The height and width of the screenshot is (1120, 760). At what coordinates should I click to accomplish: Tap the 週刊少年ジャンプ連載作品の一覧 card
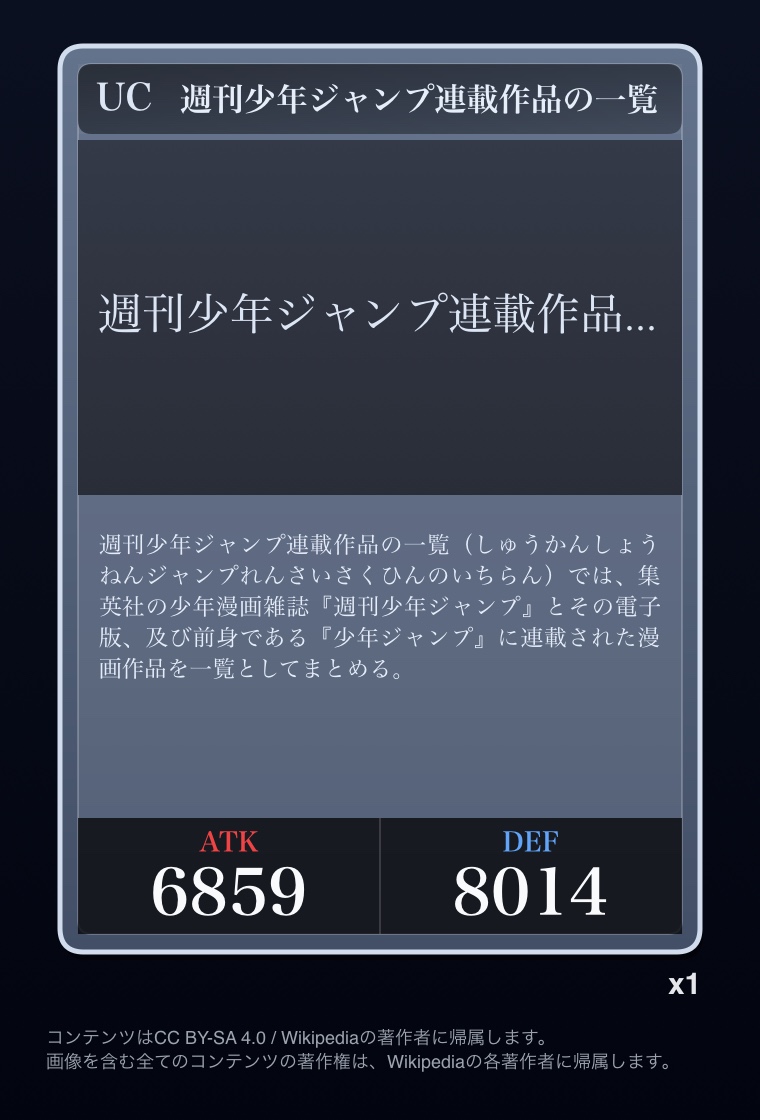coord(380,500)
